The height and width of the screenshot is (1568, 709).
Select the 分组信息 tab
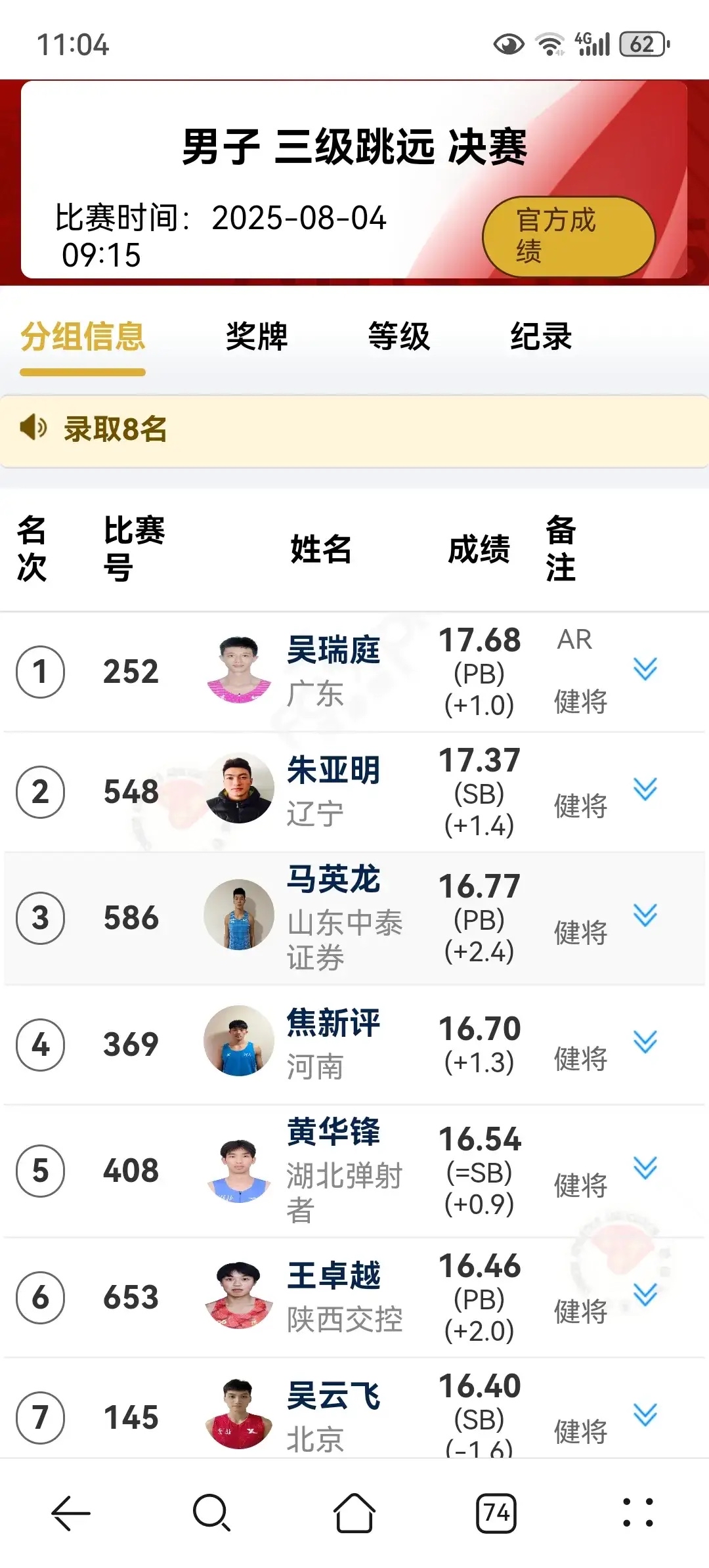click(x=83, y=337)
